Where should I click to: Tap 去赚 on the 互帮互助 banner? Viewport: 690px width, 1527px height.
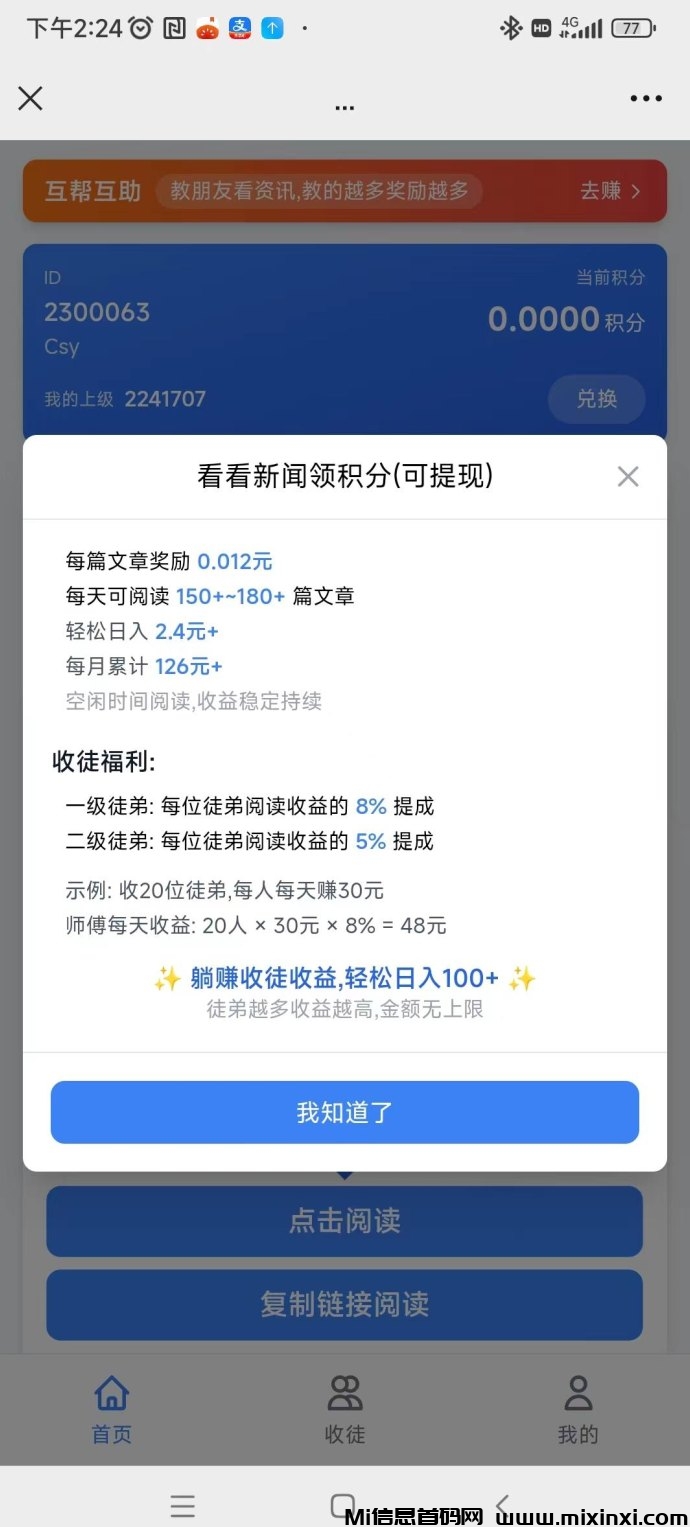click(610, 191)
